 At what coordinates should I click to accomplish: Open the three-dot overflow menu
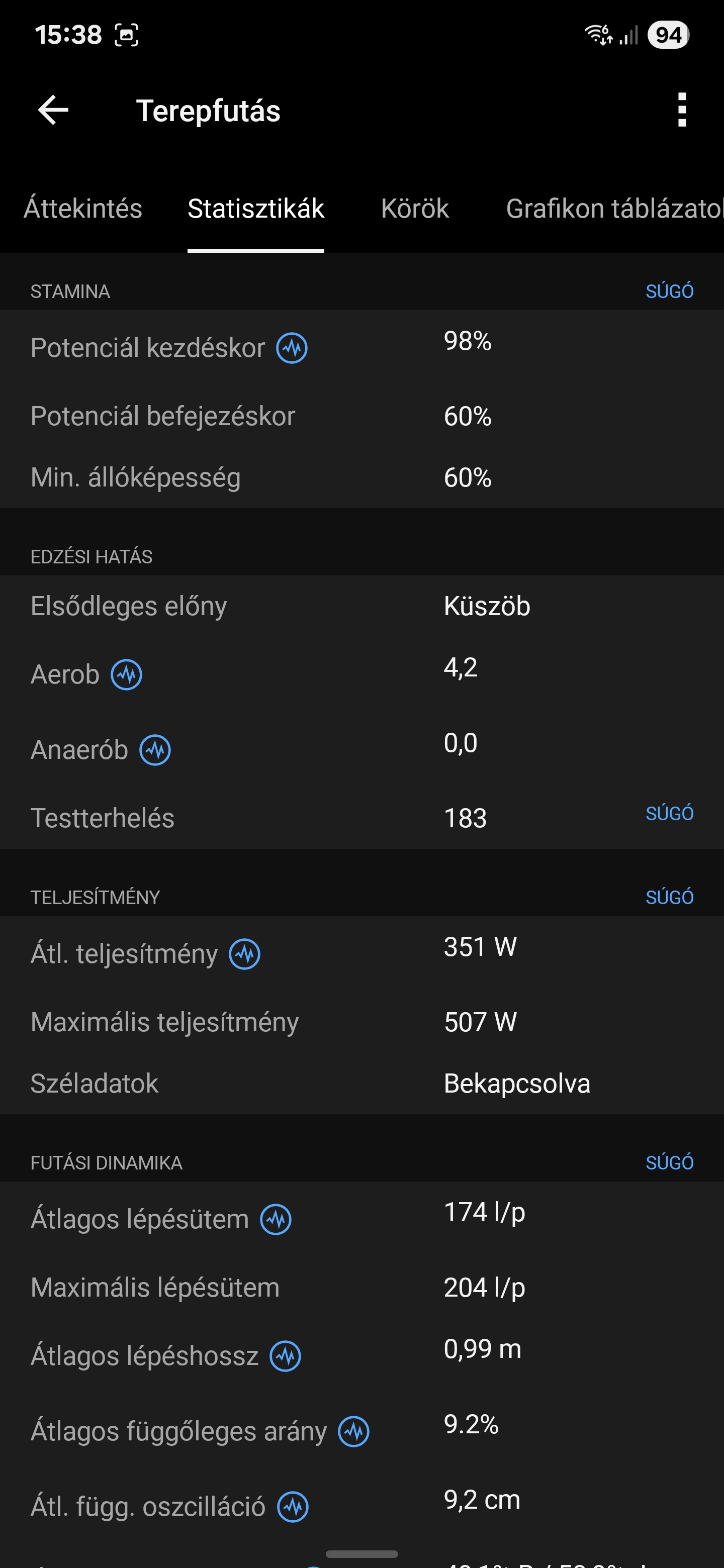click(682, 110)
